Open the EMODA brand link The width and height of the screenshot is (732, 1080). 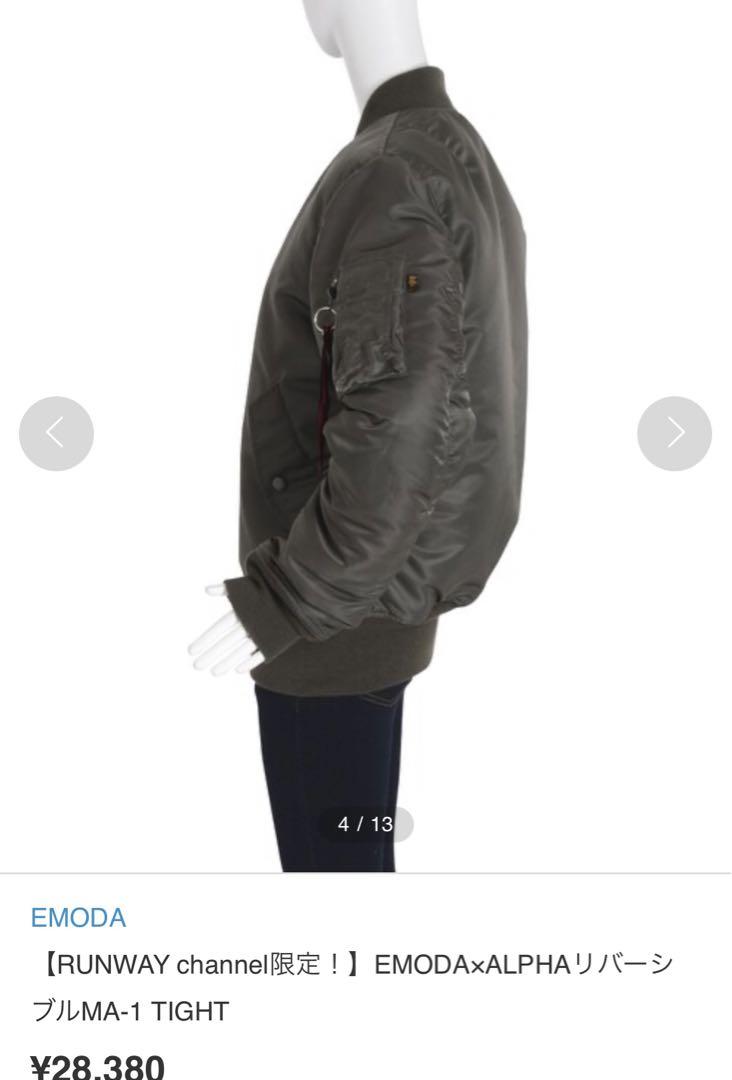(79, 917)
